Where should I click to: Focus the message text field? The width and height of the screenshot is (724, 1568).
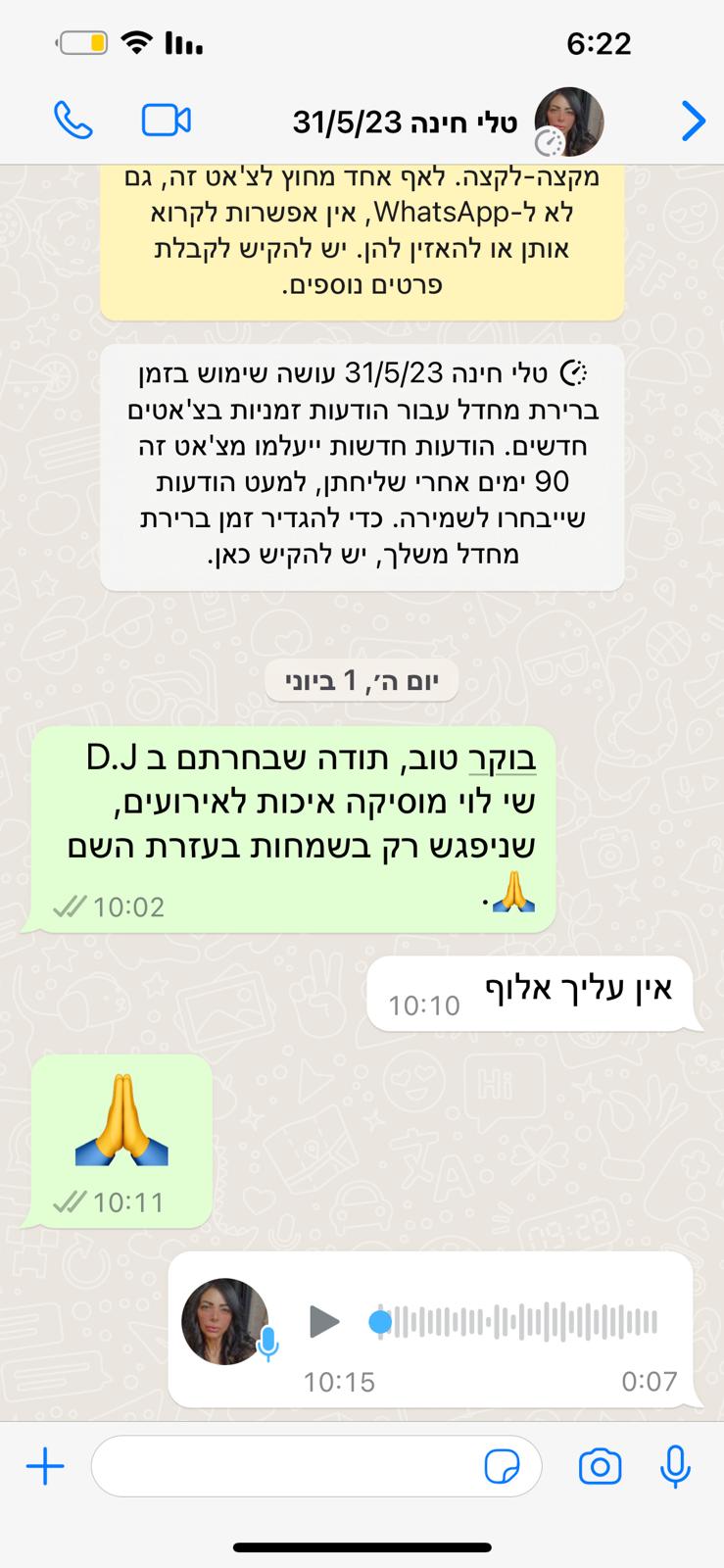point(284,1466)
